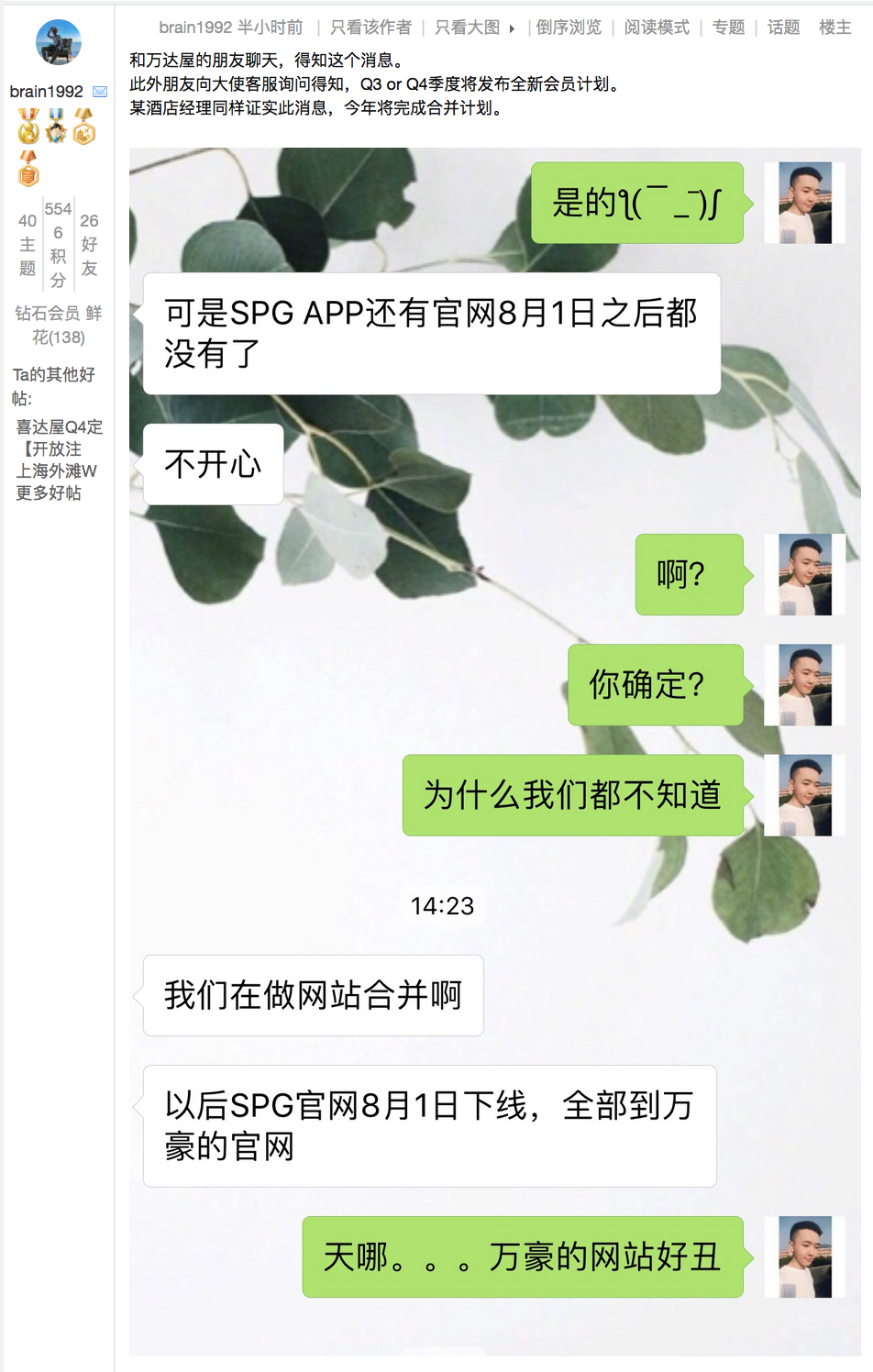Open the 话题 link
This screenshot has width=873, height=1372.
click(783, 28)
